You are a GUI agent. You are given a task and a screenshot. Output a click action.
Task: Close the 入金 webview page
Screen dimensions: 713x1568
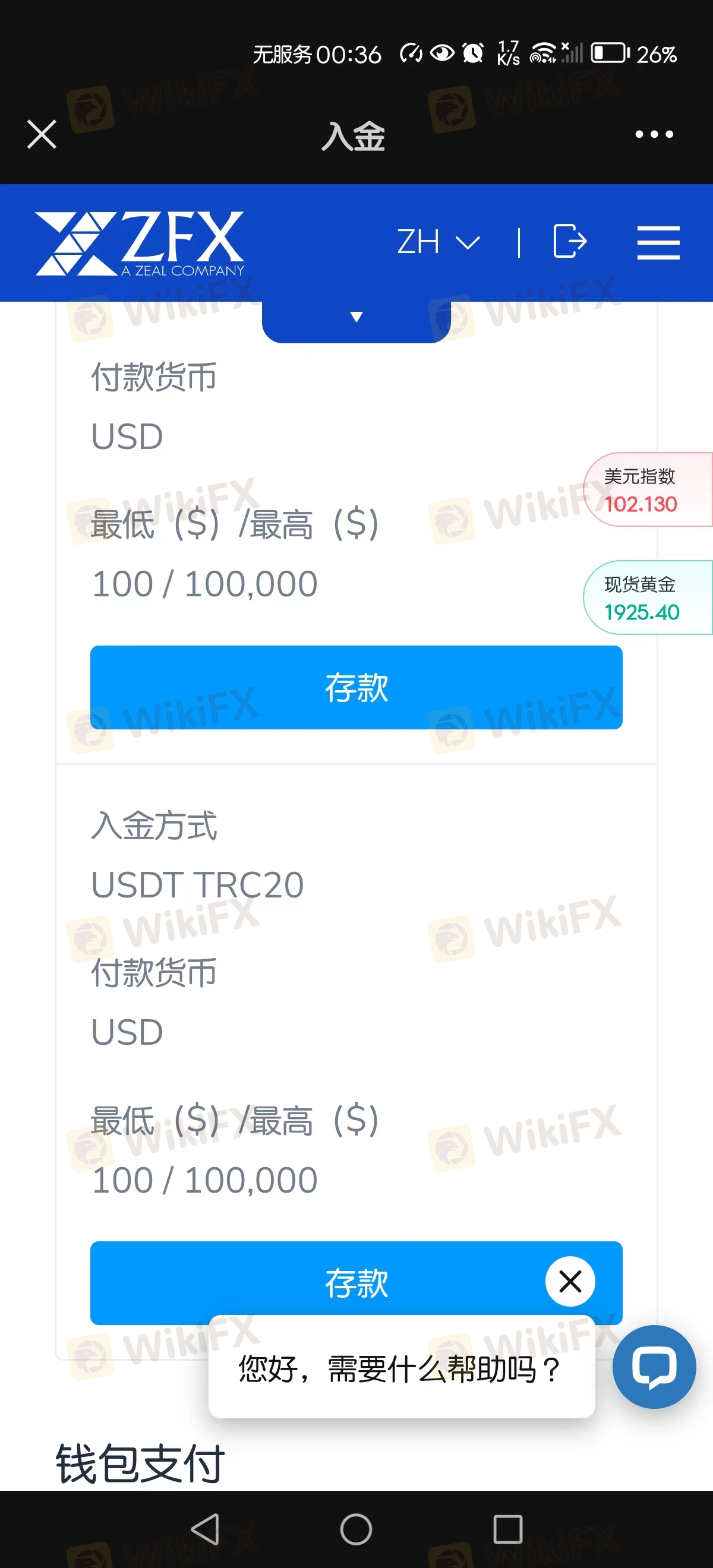click(x=42, y=134)
